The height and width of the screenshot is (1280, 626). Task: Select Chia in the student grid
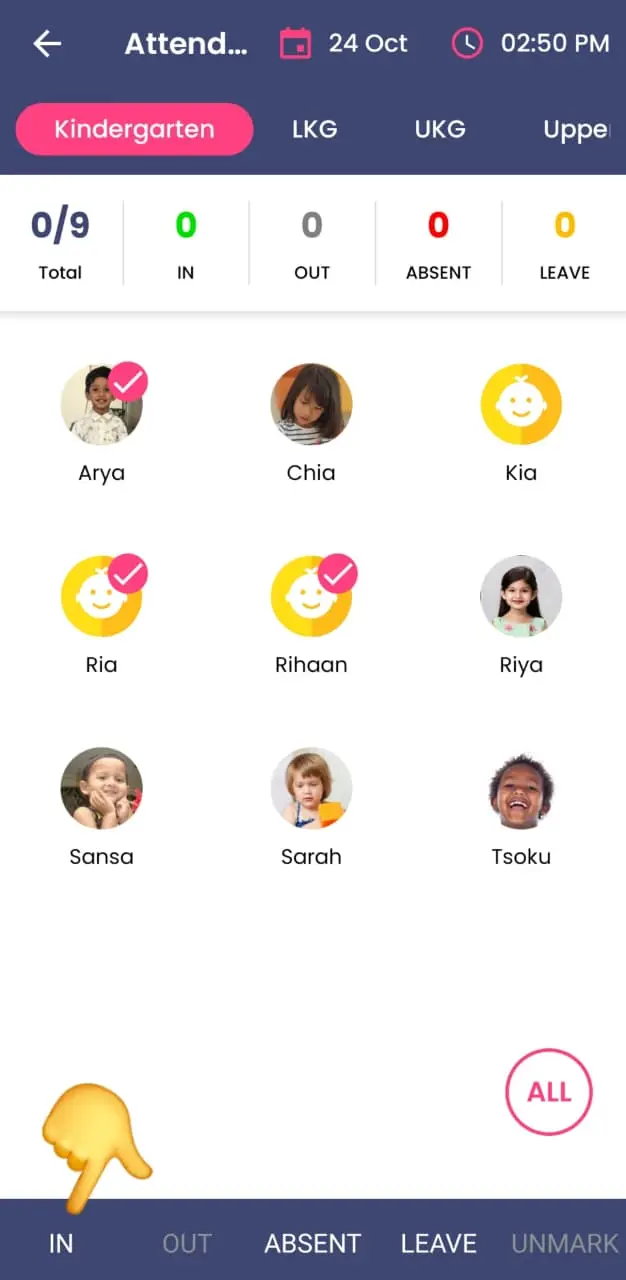[311, 404]
